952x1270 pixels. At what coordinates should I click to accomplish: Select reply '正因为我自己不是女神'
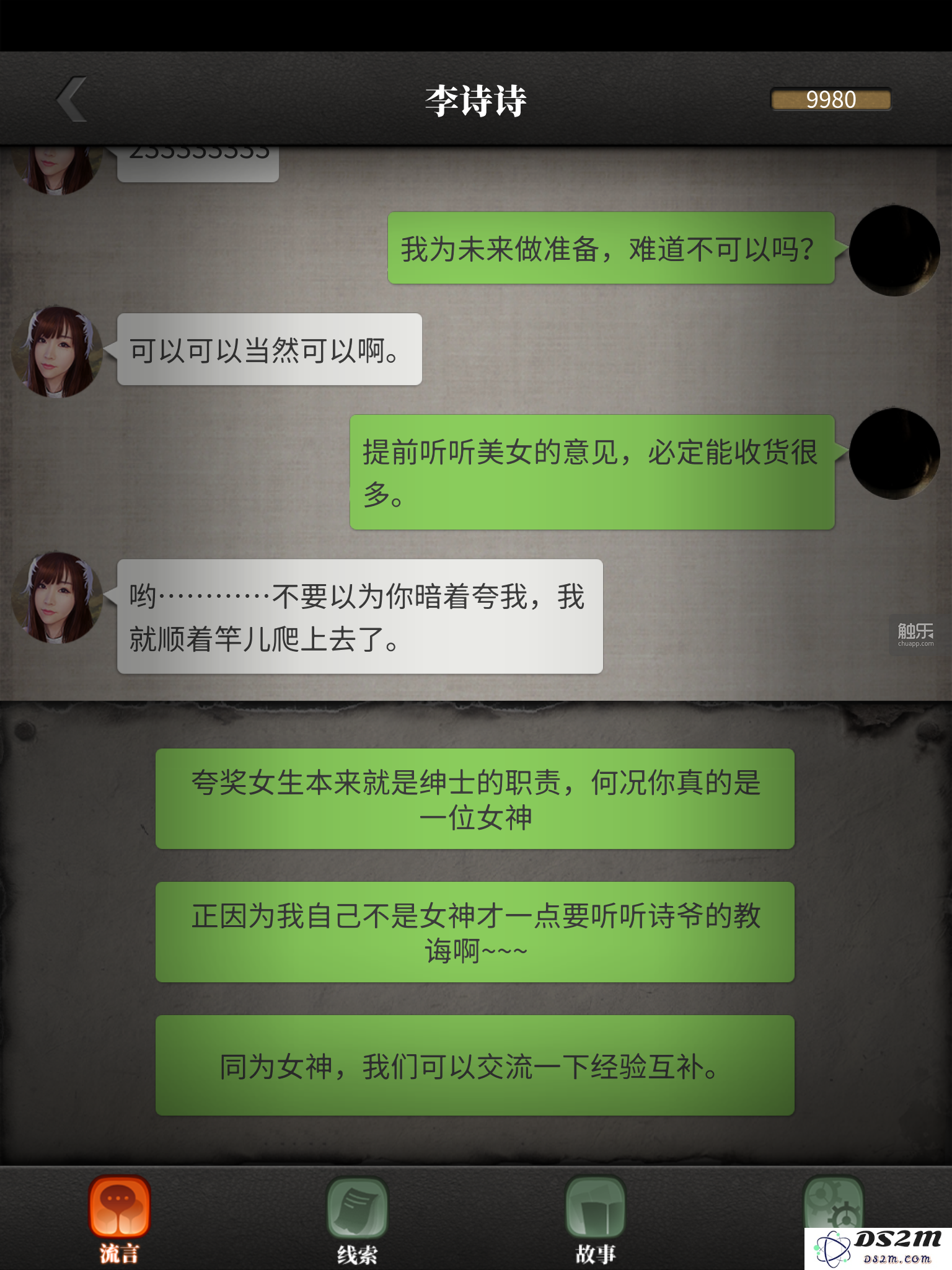(x=475, y=932)
